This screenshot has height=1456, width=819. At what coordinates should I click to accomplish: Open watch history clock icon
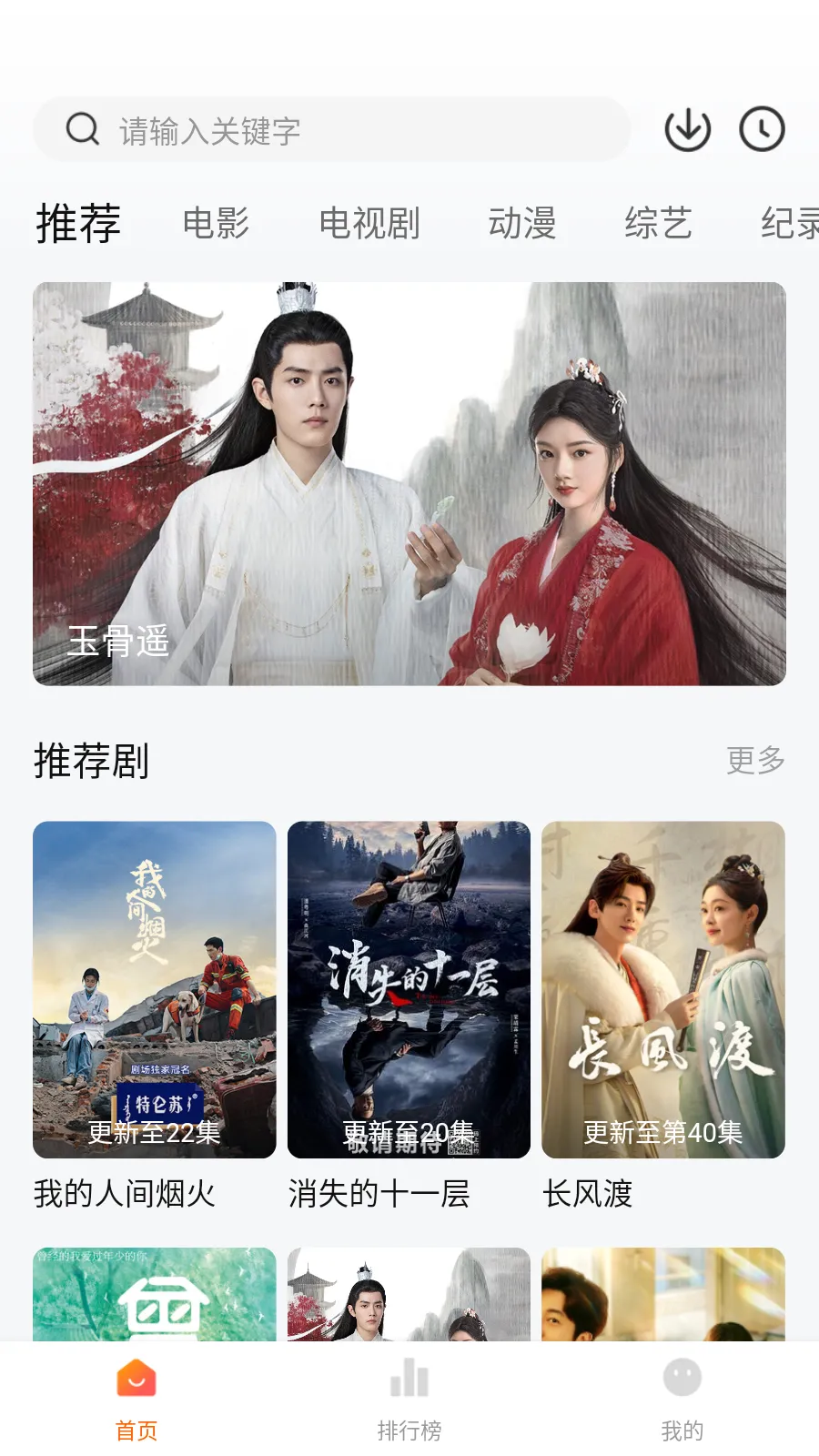[x=762, y=129]
